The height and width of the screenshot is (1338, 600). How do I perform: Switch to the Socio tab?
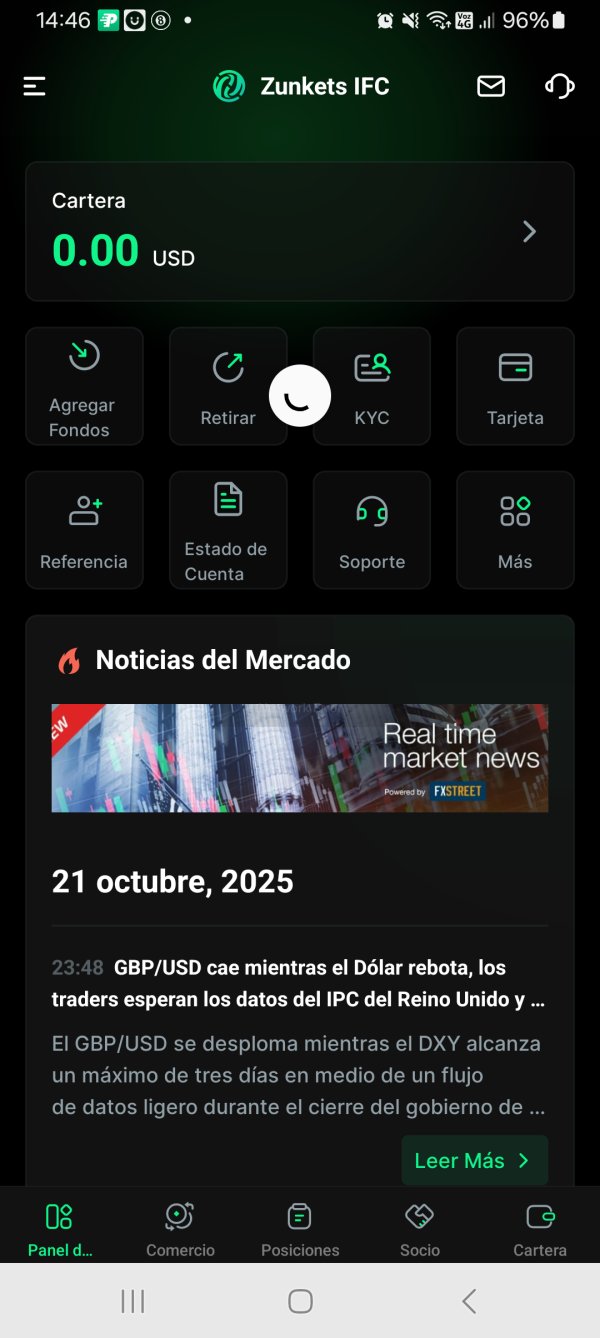coord(420,1229)
